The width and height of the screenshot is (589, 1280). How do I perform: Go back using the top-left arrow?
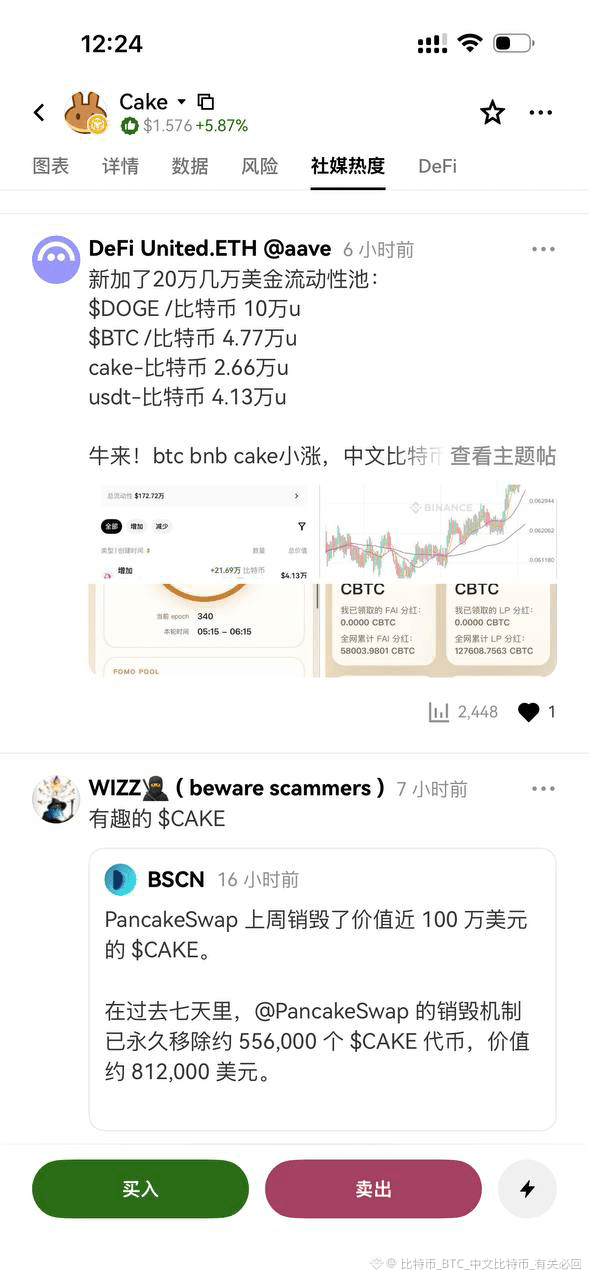pos(39,112)
